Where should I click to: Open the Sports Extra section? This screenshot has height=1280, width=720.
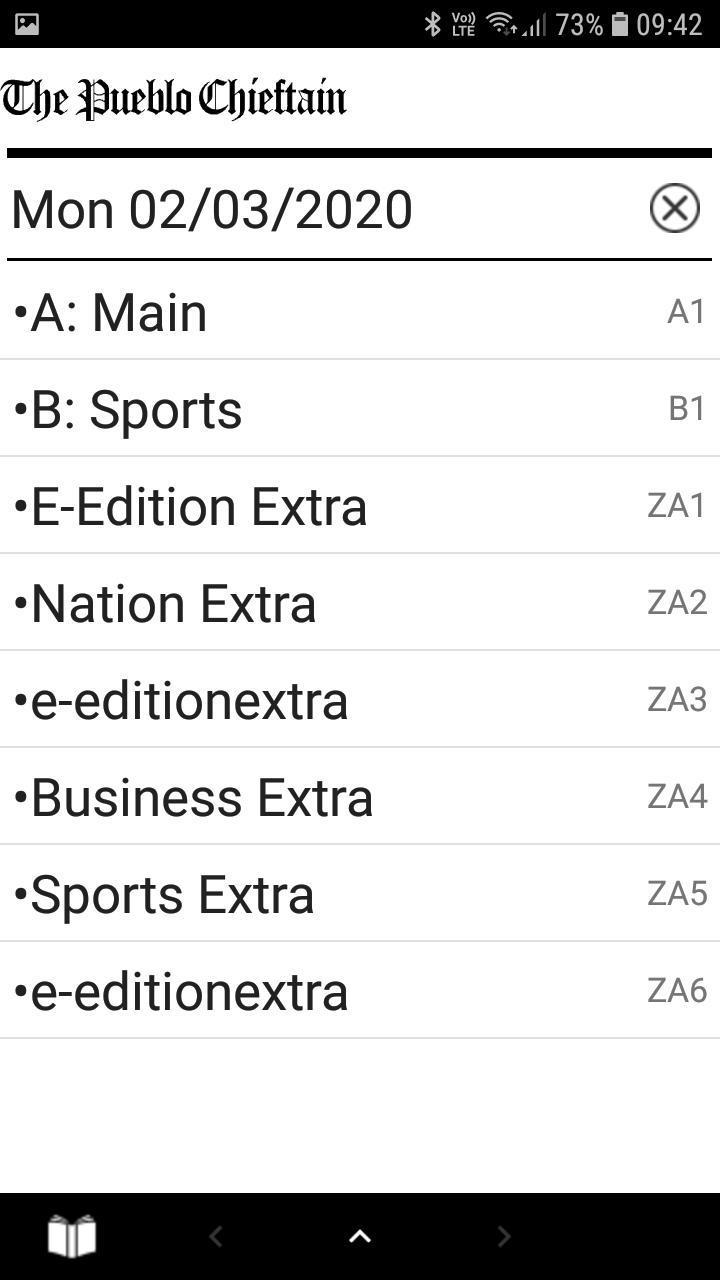tap(360, 894)
